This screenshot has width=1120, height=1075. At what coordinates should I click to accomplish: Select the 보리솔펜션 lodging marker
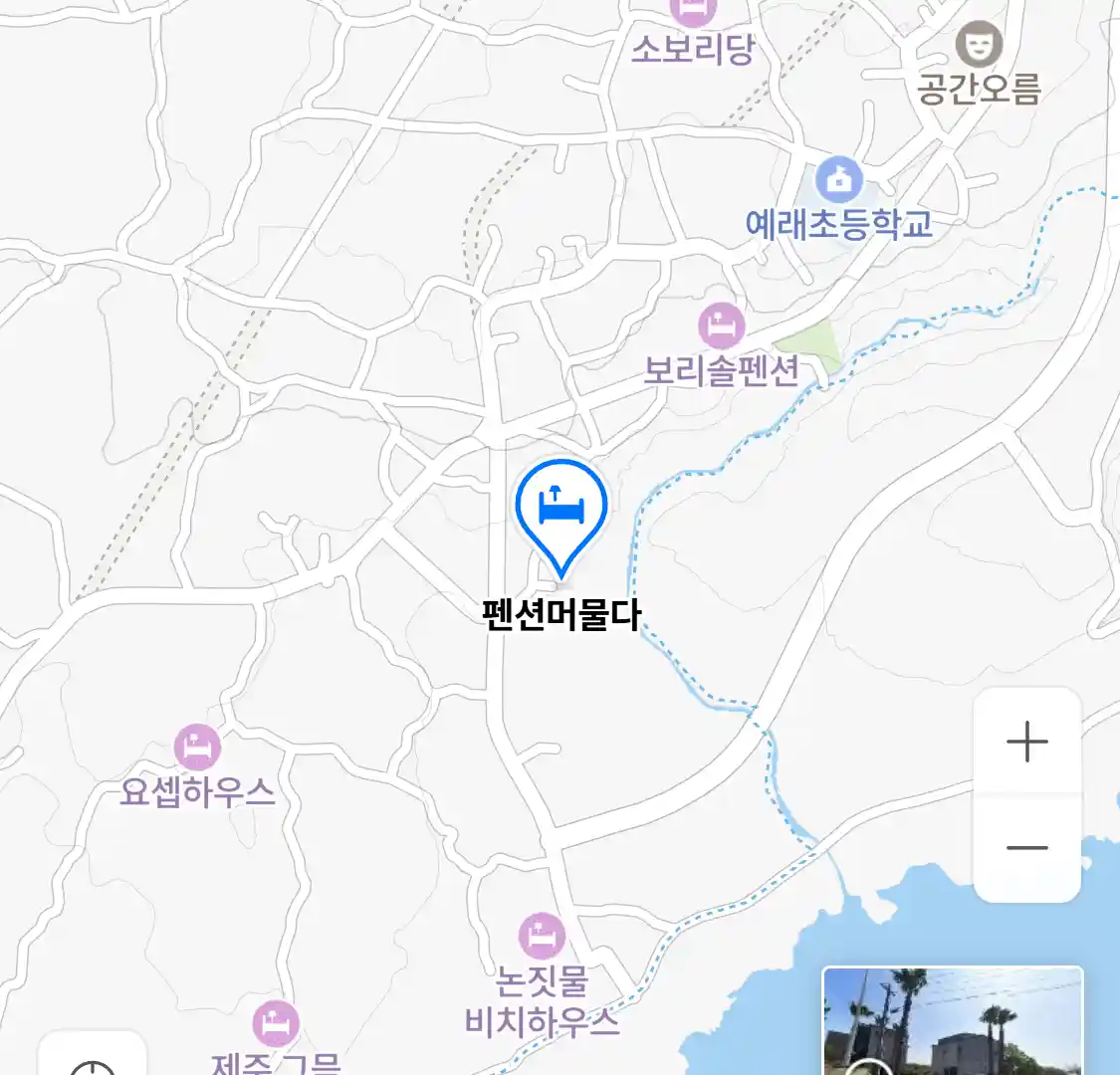pyautogui.click(x=722, y=326)
